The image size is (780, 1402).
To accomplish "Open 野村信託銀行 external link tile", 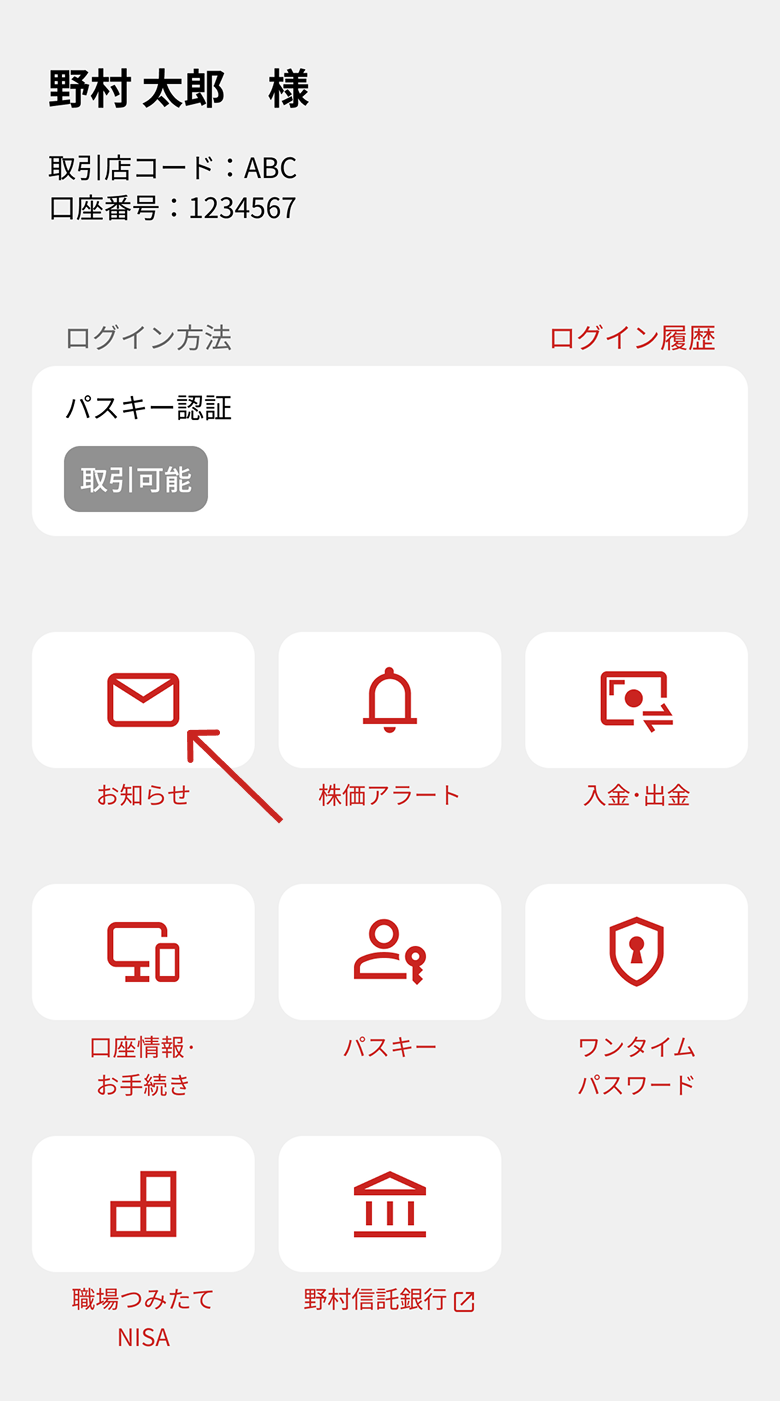I will 390,1204.
